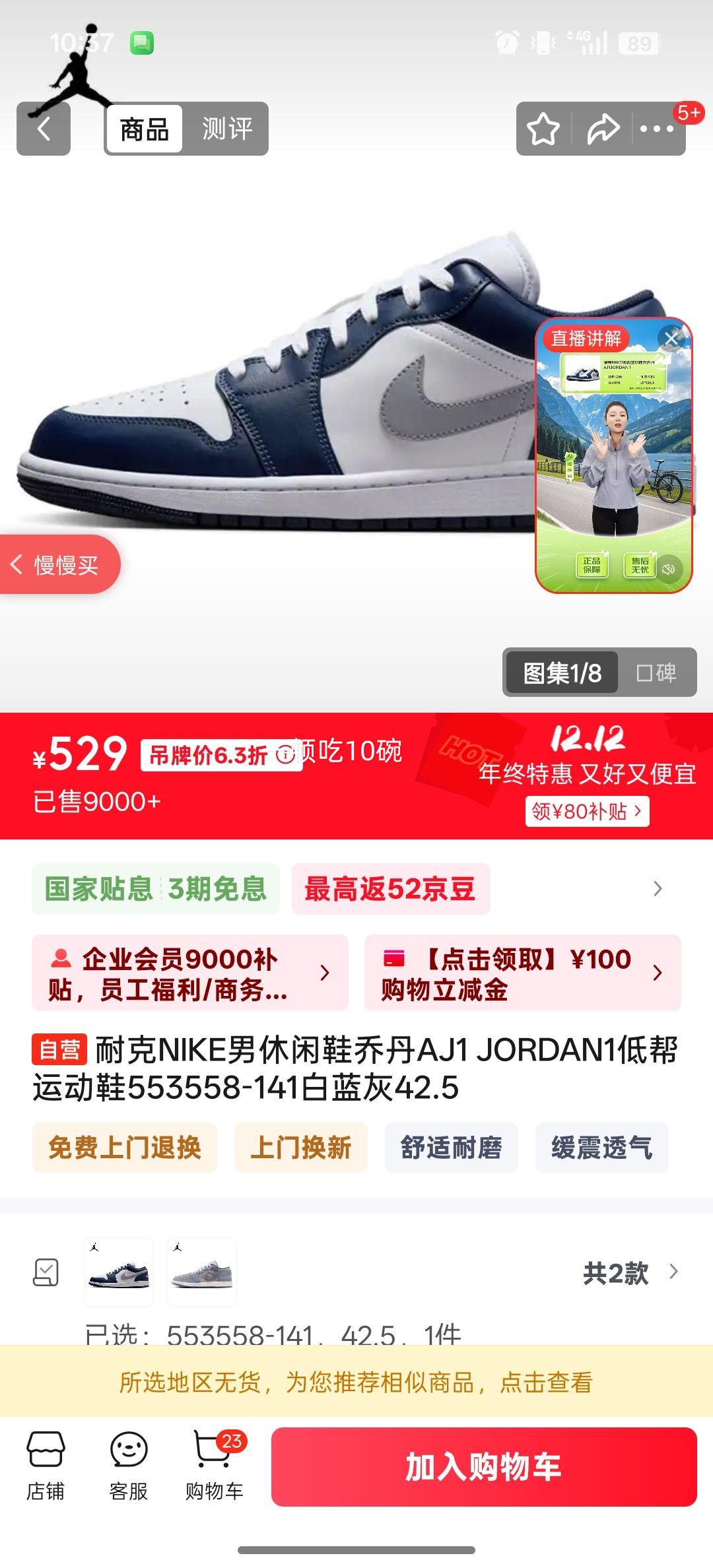Tap the share icon in the top bar
The width and height of the screenshot is (713, 1568).
tap(602, 129)
